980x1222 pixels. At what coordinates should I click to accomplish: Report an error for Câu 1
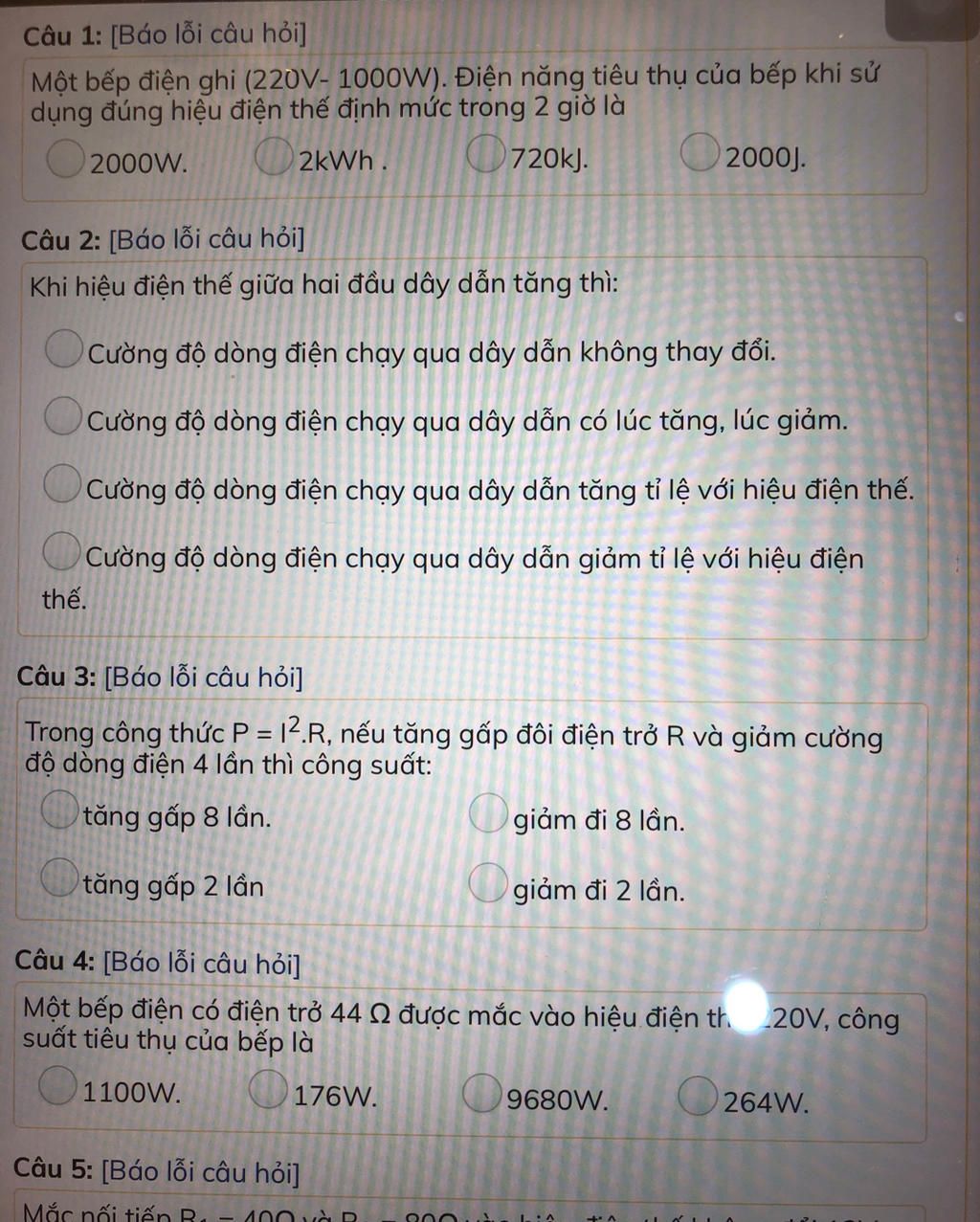(x=210, y=35)
